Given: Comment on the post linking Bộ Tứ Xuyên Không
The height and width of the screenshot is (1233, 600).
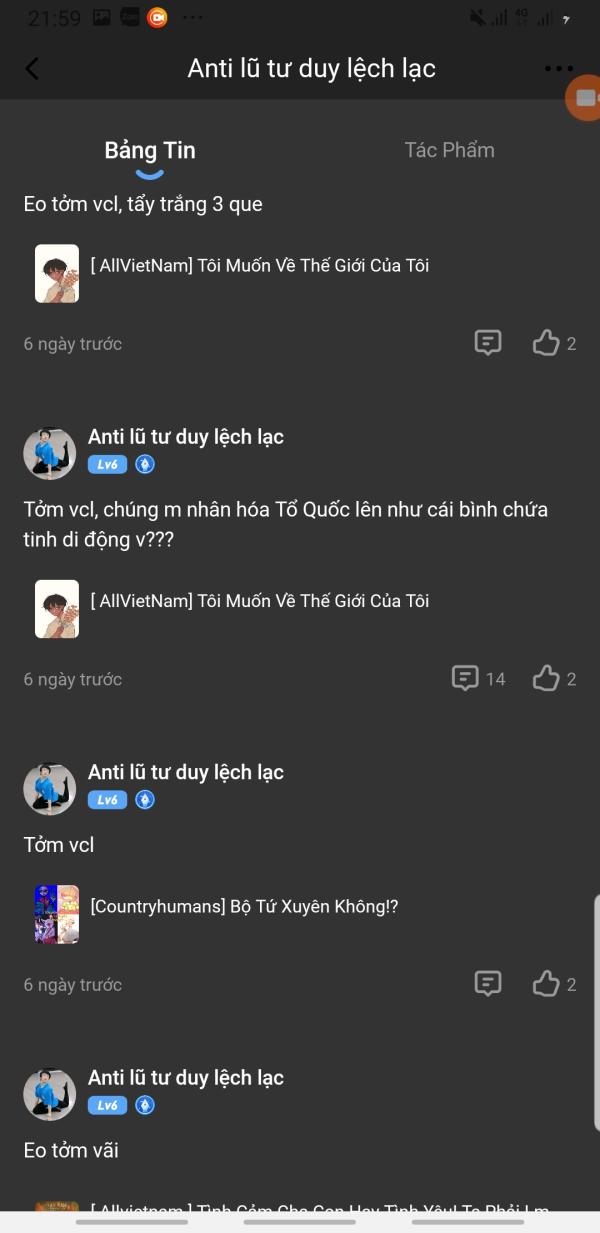Looking at the screenshot, I should (x=487, y=984).
